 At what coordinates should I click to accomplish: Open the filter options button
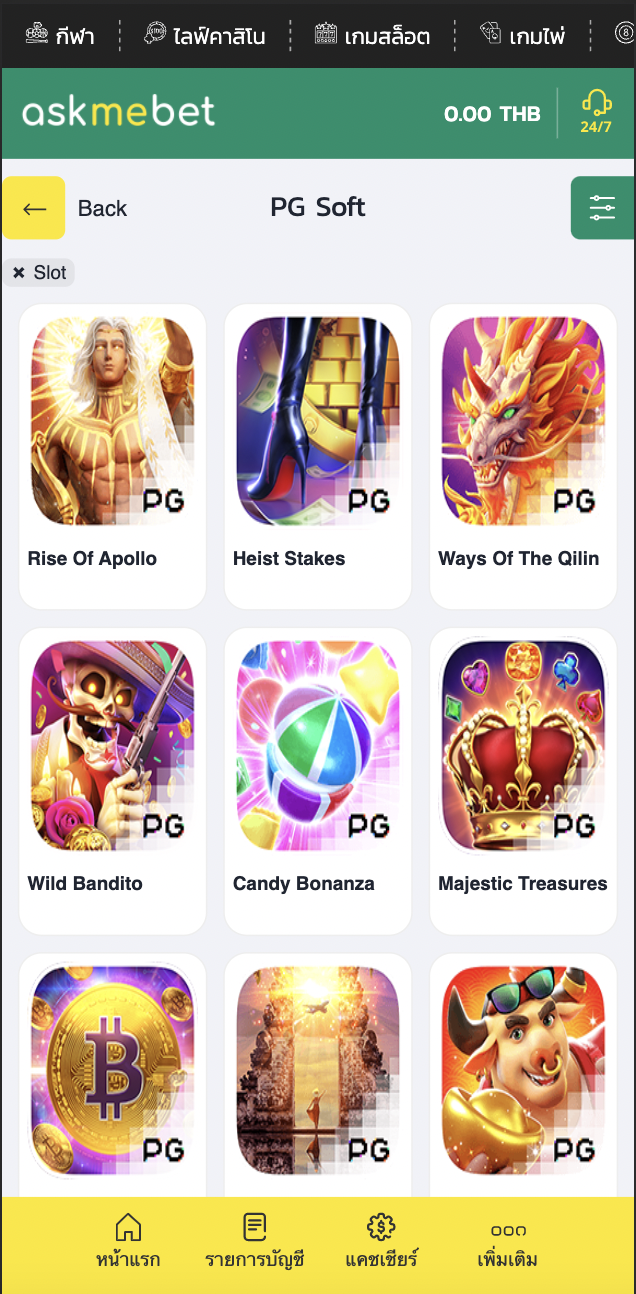pos(602,208)
